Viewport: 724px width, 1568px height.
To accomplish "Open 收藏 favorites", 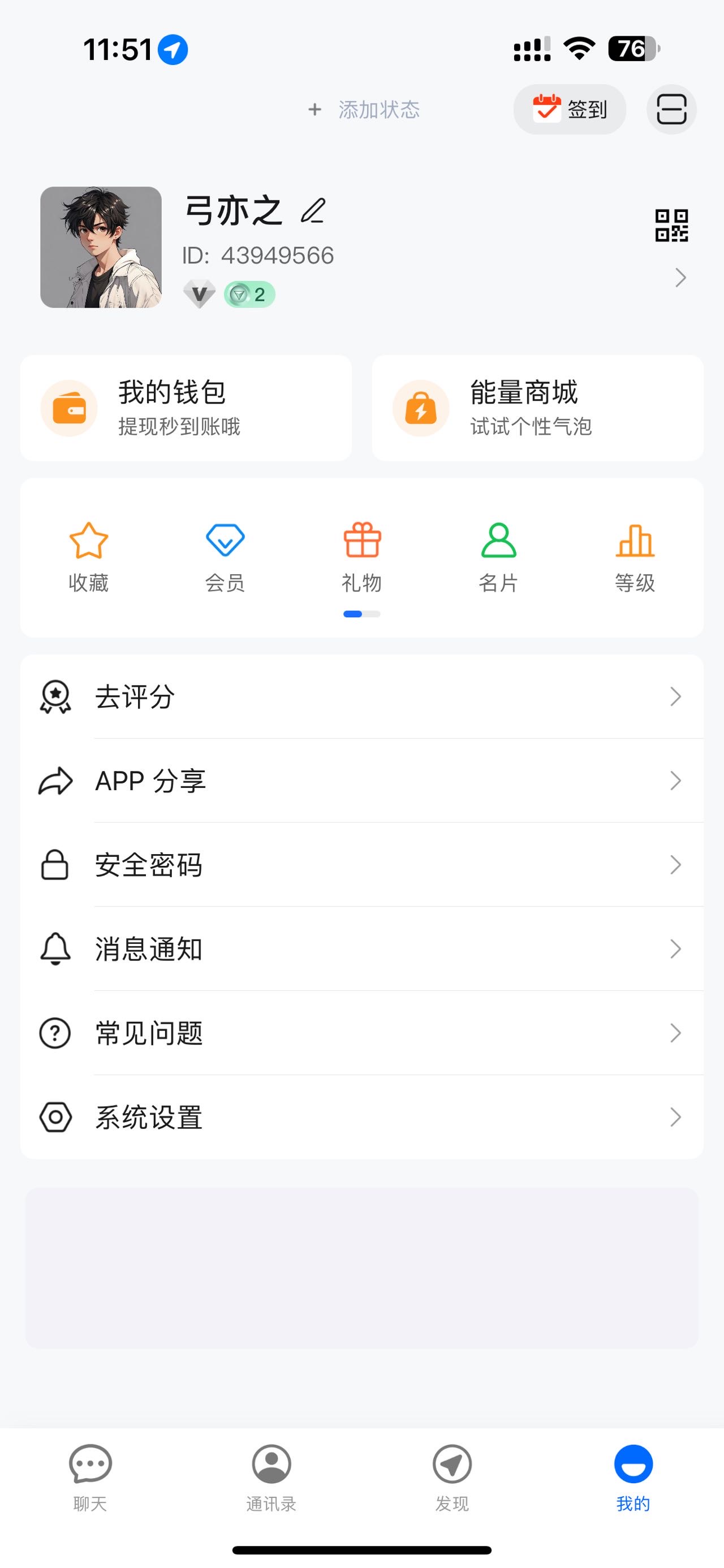I will tap(89, 556).
